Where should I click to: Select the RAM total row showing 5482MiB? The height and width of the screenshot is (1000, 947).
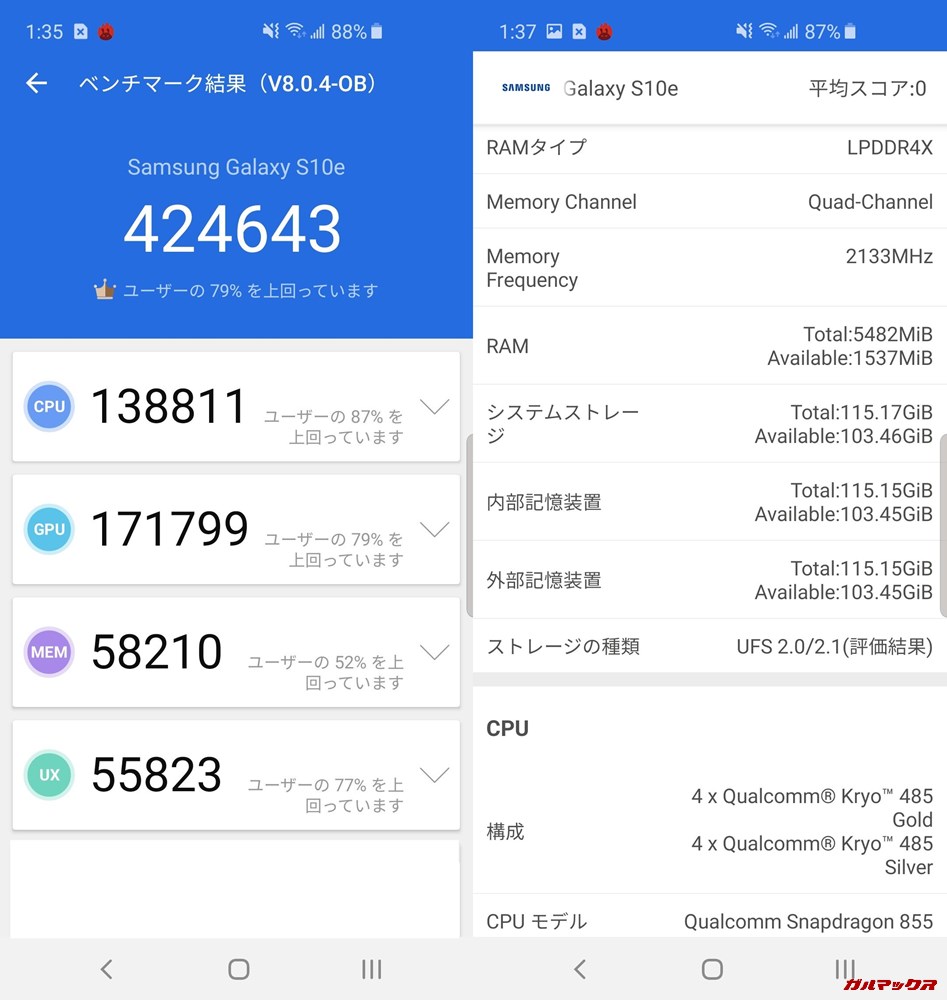710,346
